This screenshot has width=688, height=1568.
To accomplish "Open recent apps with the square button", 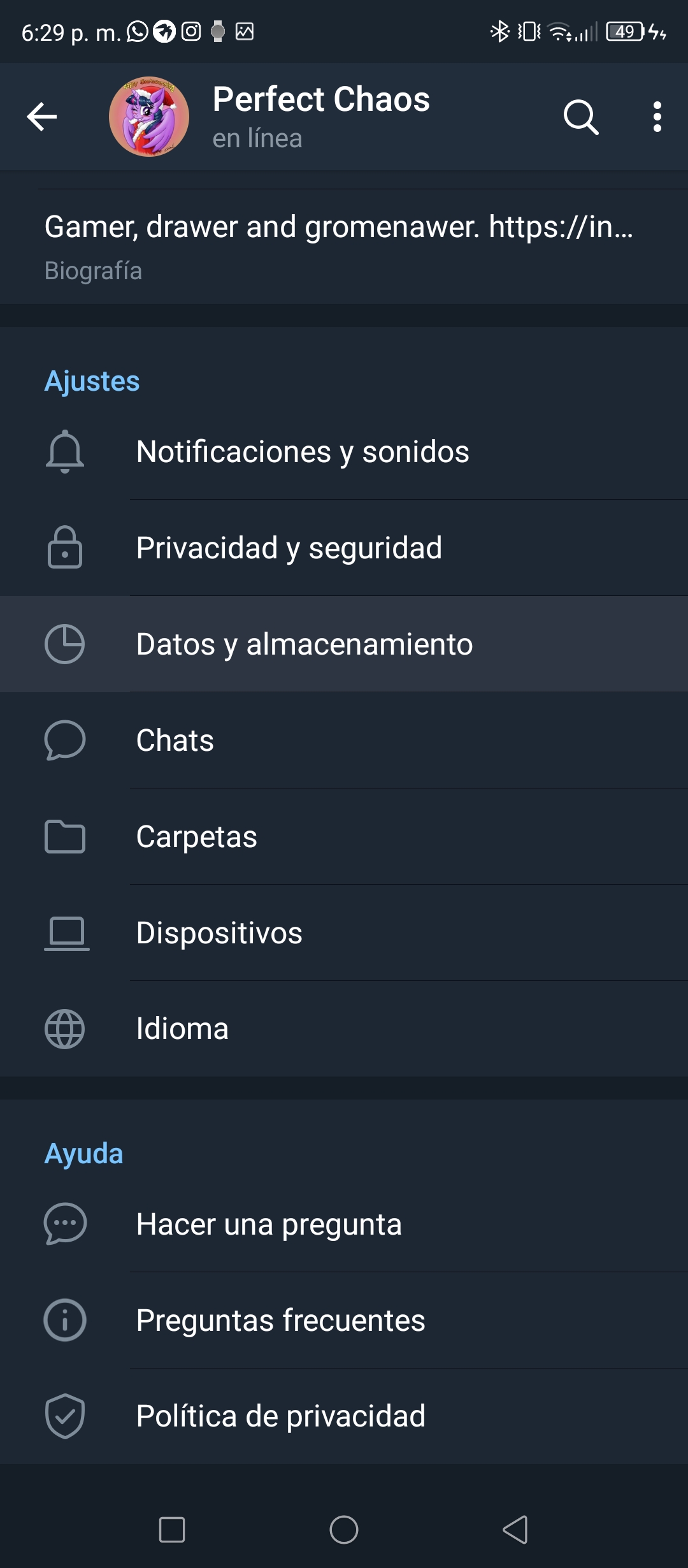I will [x=172, y=1529].
